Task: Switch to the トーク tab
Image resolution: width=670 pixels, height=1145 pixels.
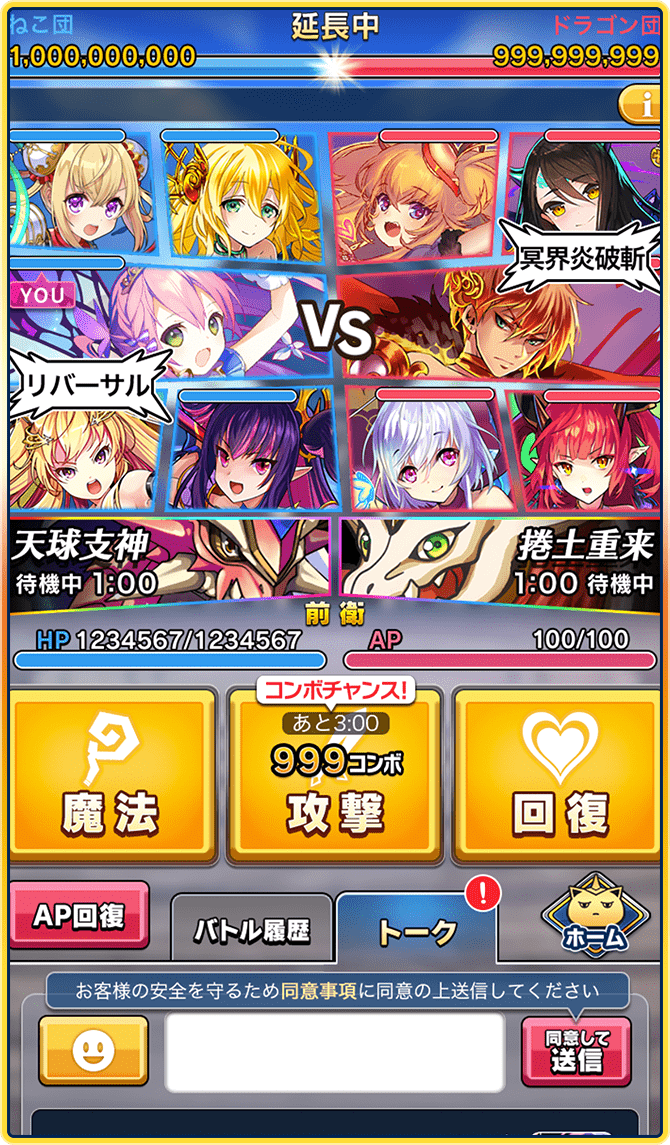Action: 416,931
